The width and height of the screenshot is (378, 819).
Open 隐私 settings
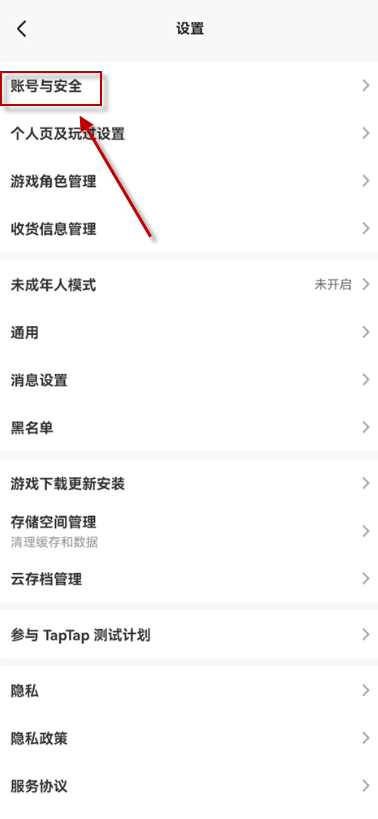(189, 691)
